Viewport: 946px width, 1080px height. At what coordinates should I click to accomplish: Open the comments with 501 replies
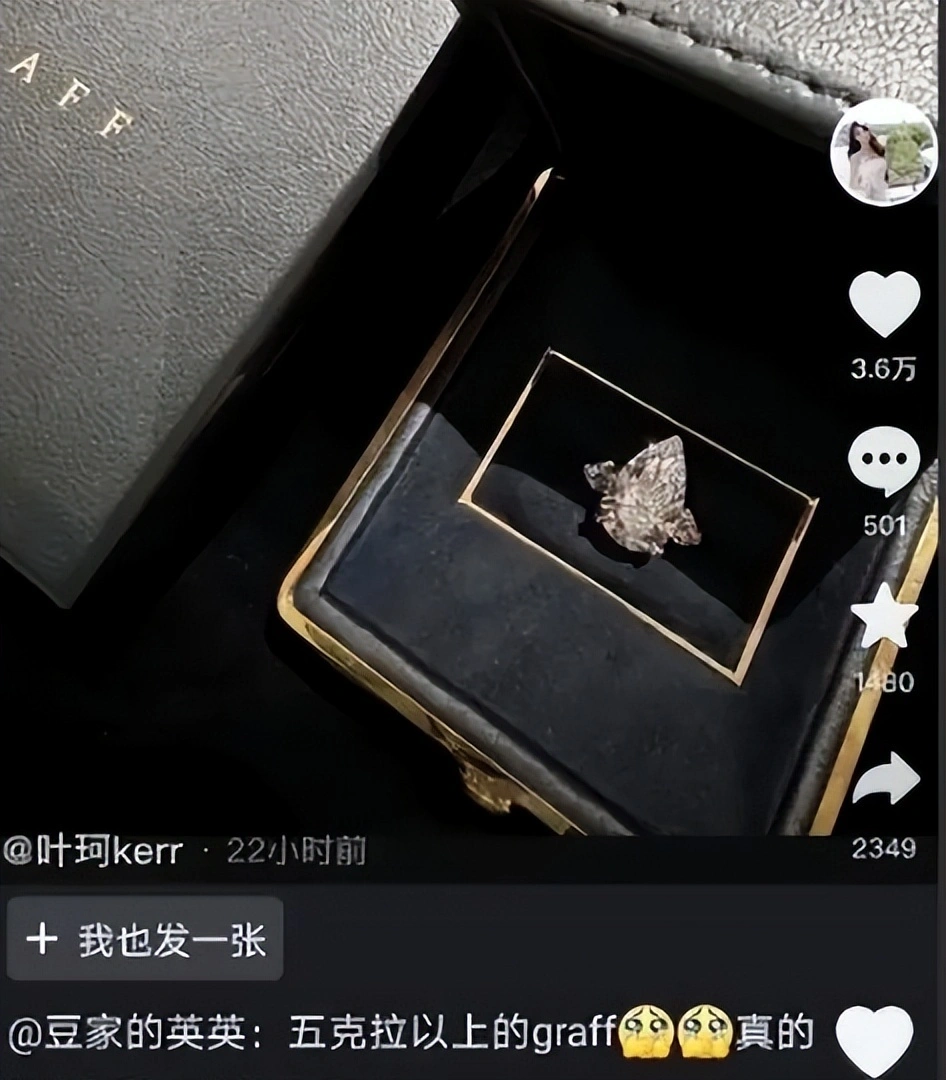tap(884, 462)
